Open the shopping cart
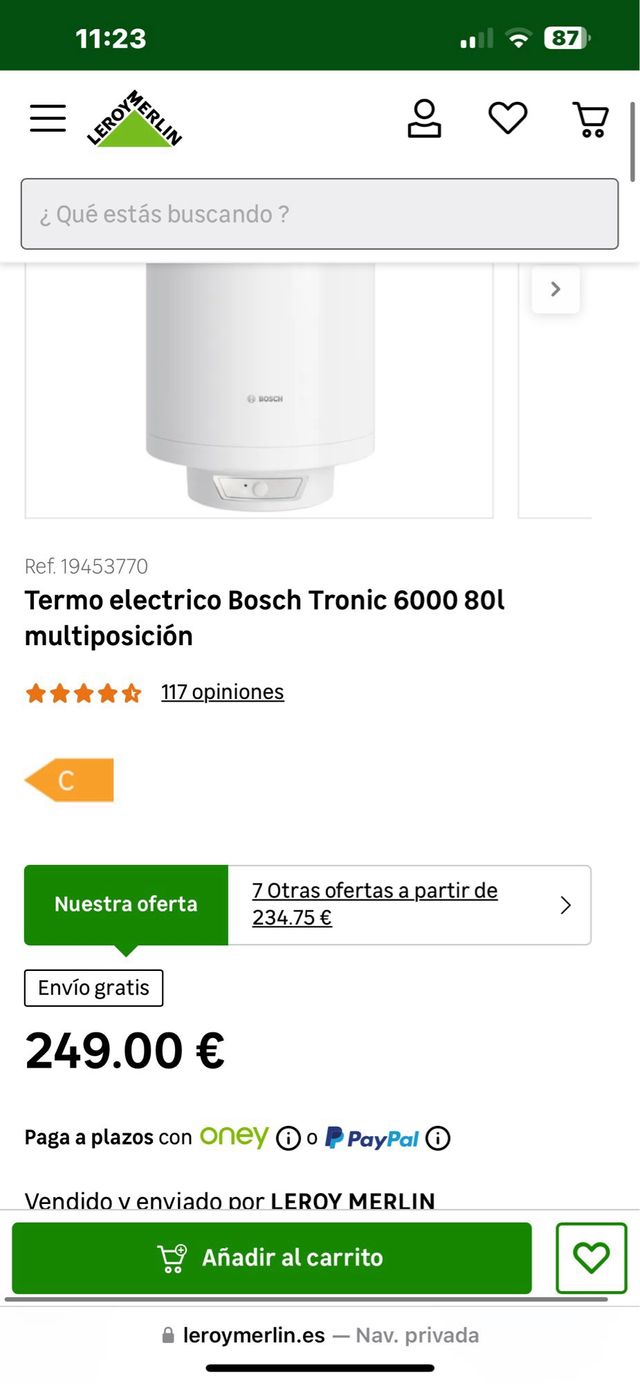The image size is (640, 1384). tap(591, 119)
